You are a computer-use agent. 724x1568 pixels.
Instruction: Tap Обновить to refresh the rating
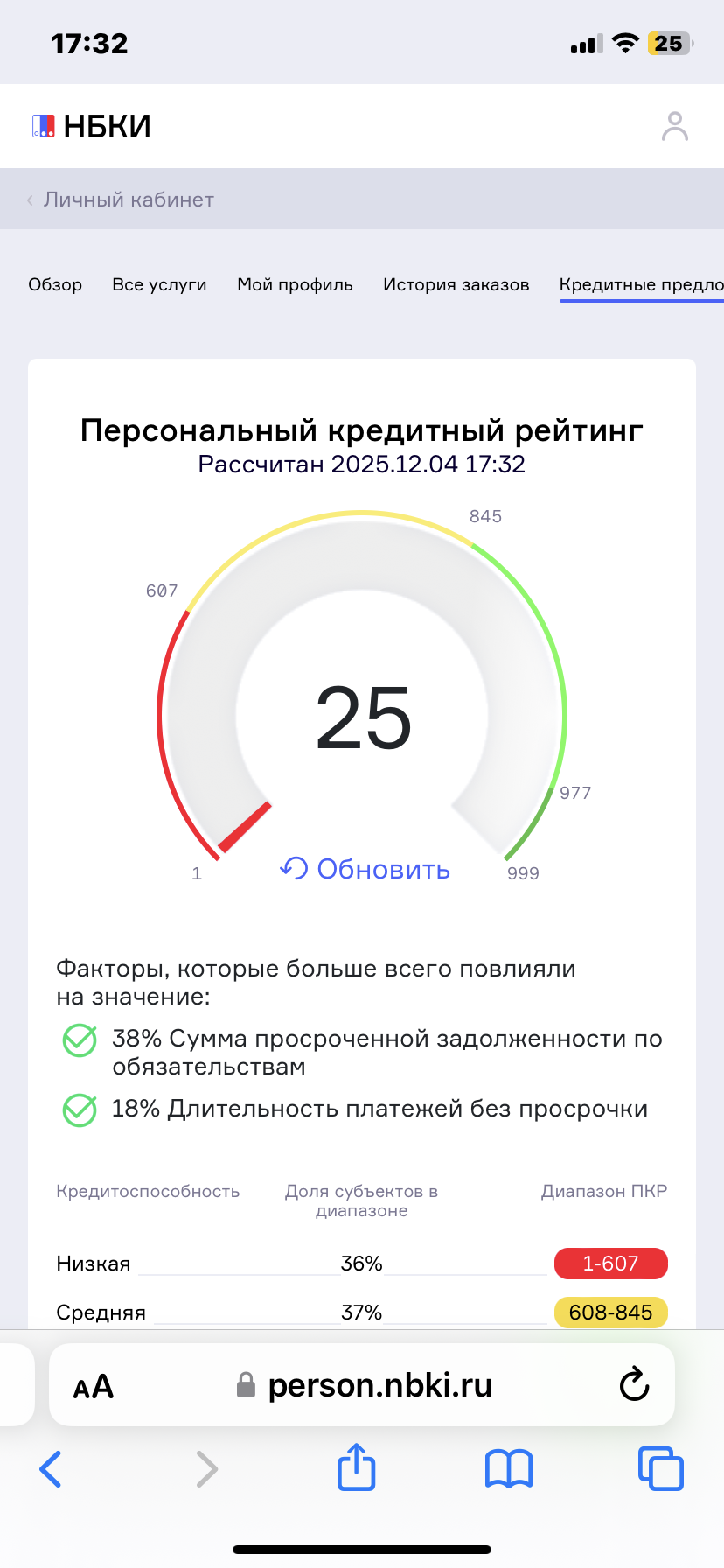click(x=365, y=869)
